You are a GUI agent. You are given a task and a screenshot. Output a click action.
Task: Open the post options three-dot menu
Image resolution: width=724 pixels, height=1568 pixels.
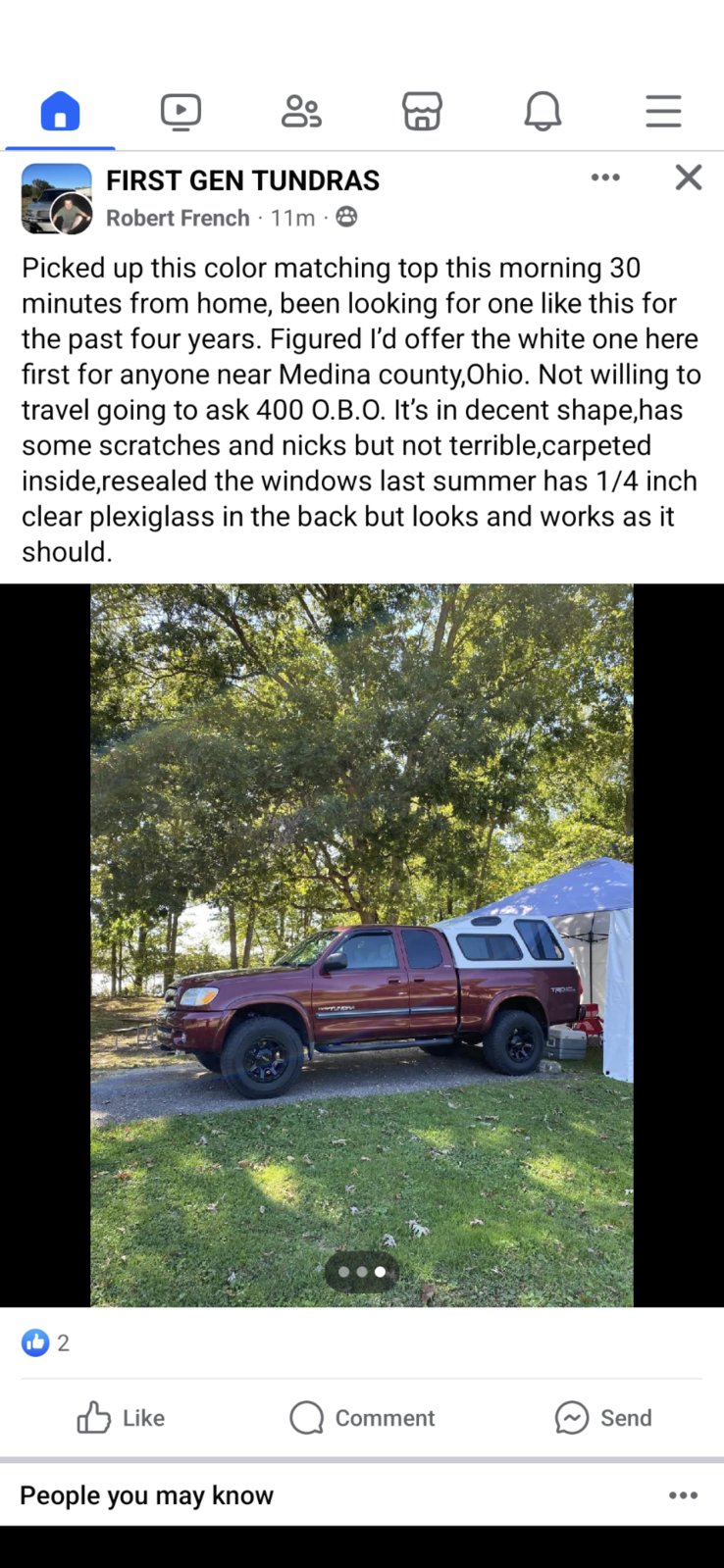point(605,177)
